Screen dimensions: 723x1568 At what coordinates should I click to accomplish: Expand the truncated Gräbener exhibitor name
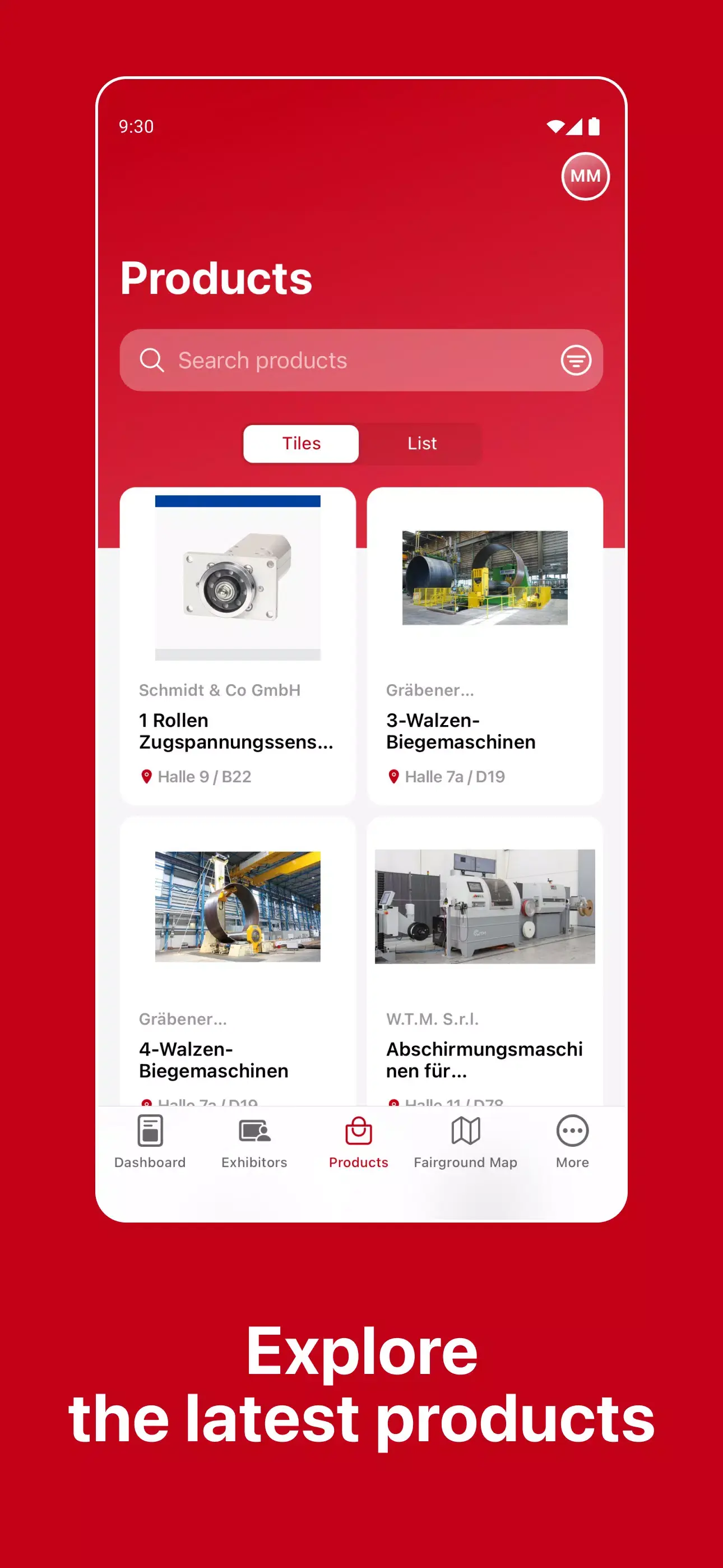coord(430,690)
